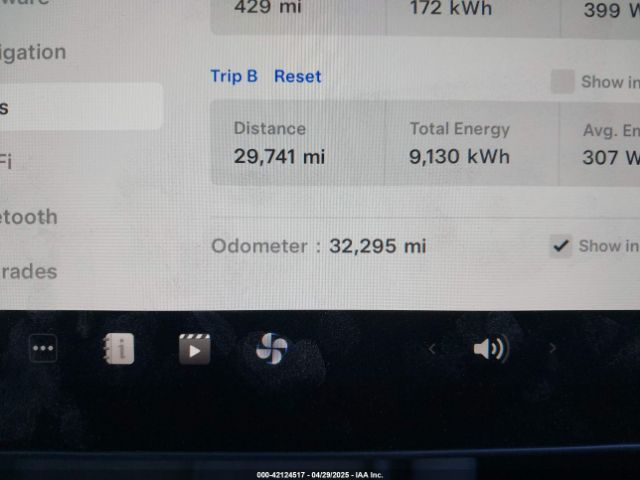Open the Bluetooth settings section
640x480 pixels.
point(30,217)
